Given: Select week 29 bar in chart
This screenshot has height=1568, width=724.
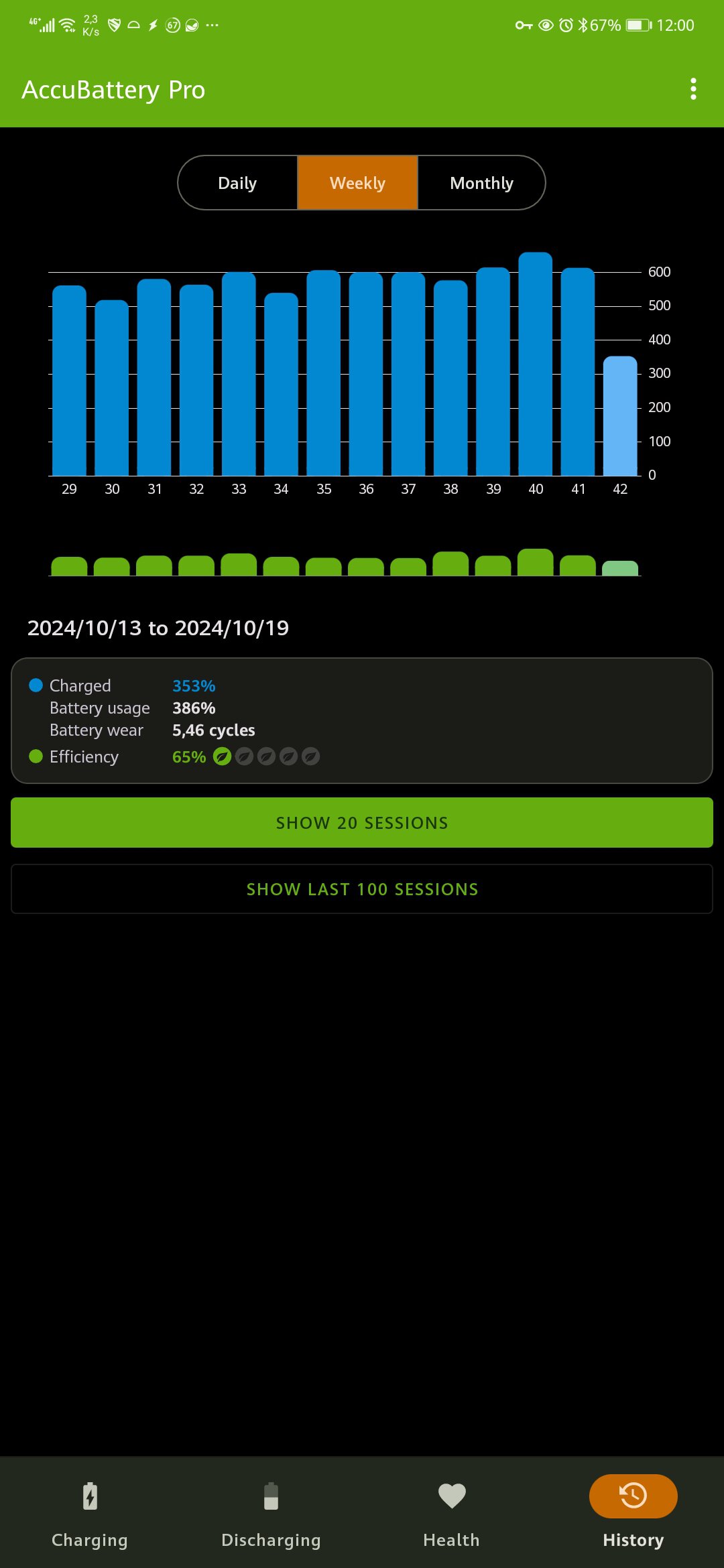Looking at the screenshot, I should (x=69, y=382).
